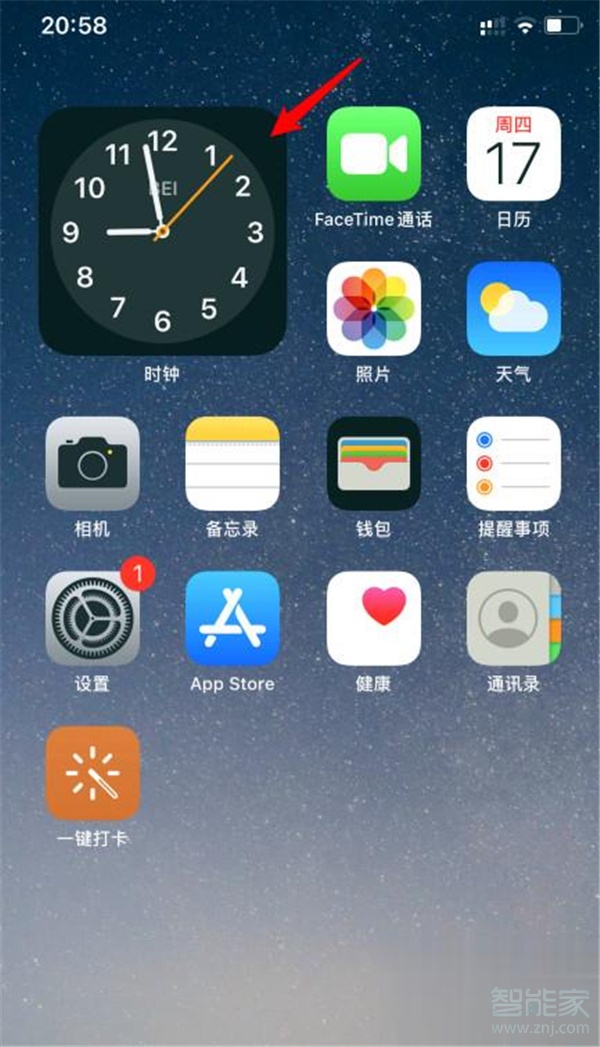Launch the App Store

(233, 619)
